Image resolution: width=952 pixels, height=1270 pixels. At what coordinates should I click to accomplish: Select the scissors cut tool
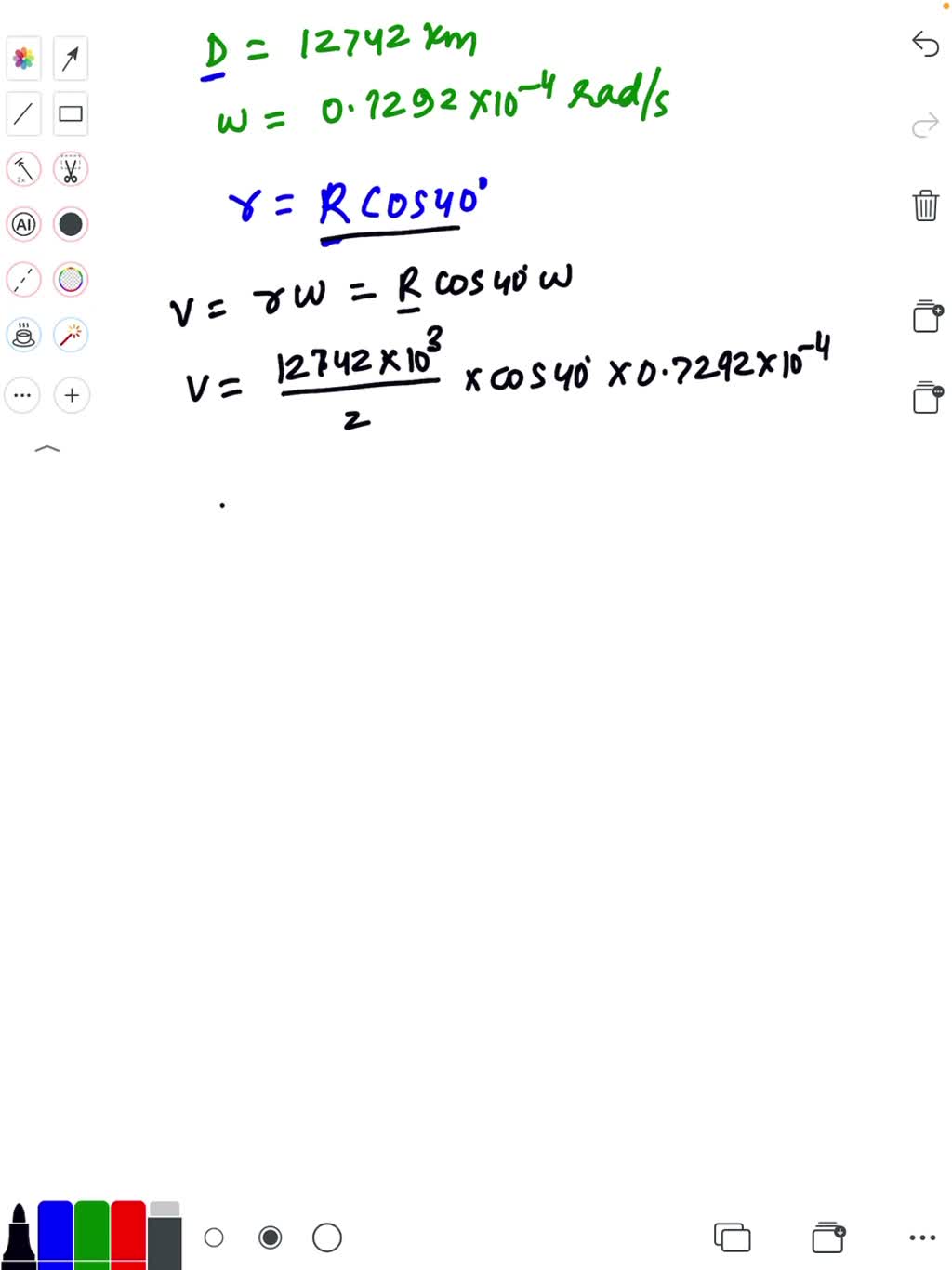[71, 169]
